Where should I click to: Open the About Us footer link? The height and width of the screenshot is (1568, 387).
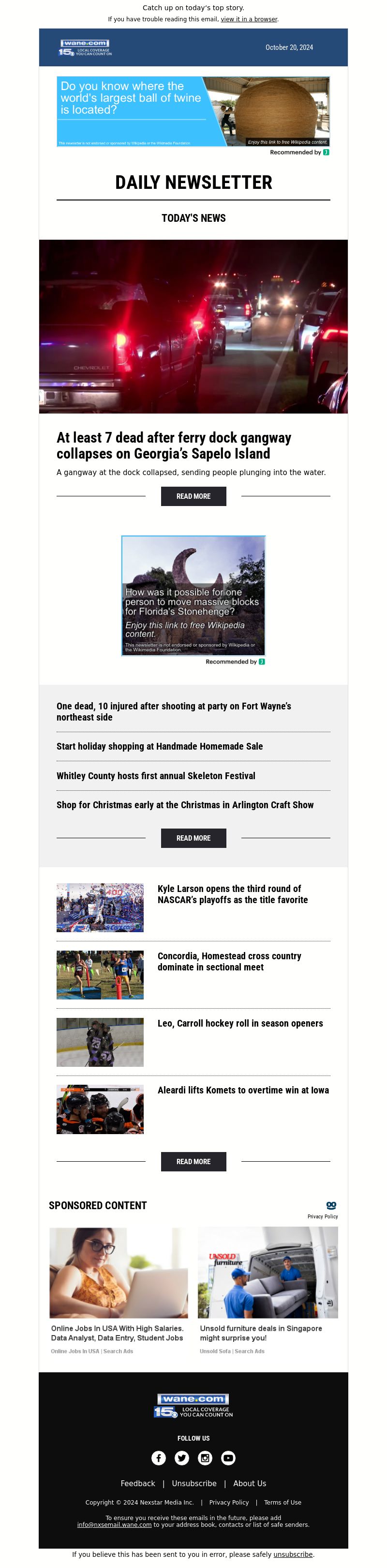click(x=250, y=1483)
